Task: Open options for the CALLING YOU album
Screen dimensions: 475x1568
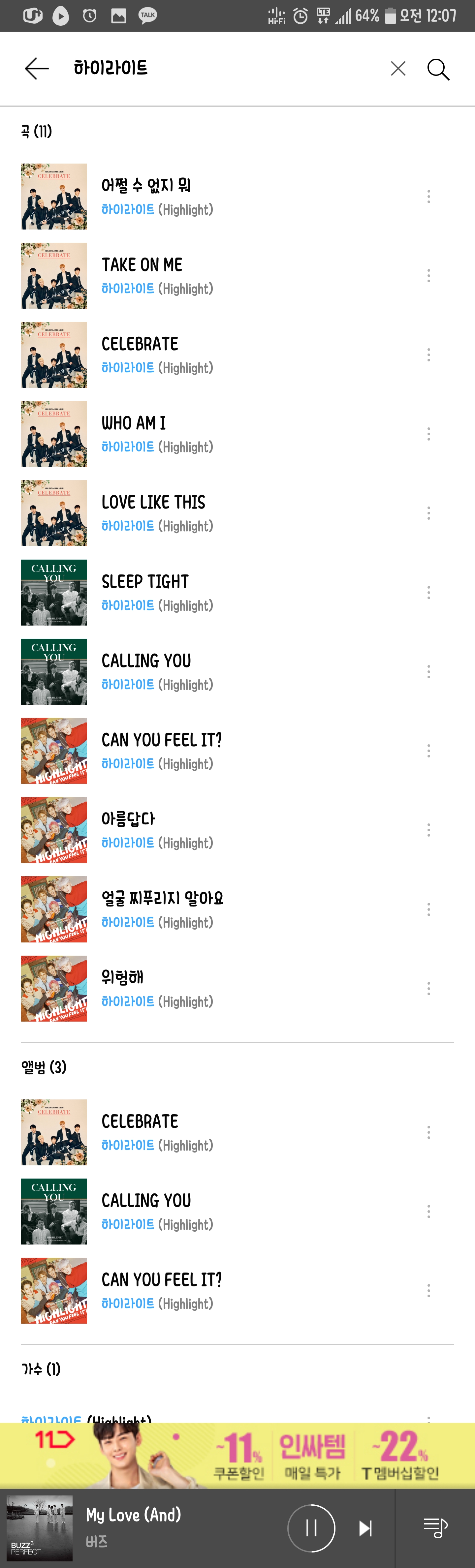Action: click(x=429, y=1211)
